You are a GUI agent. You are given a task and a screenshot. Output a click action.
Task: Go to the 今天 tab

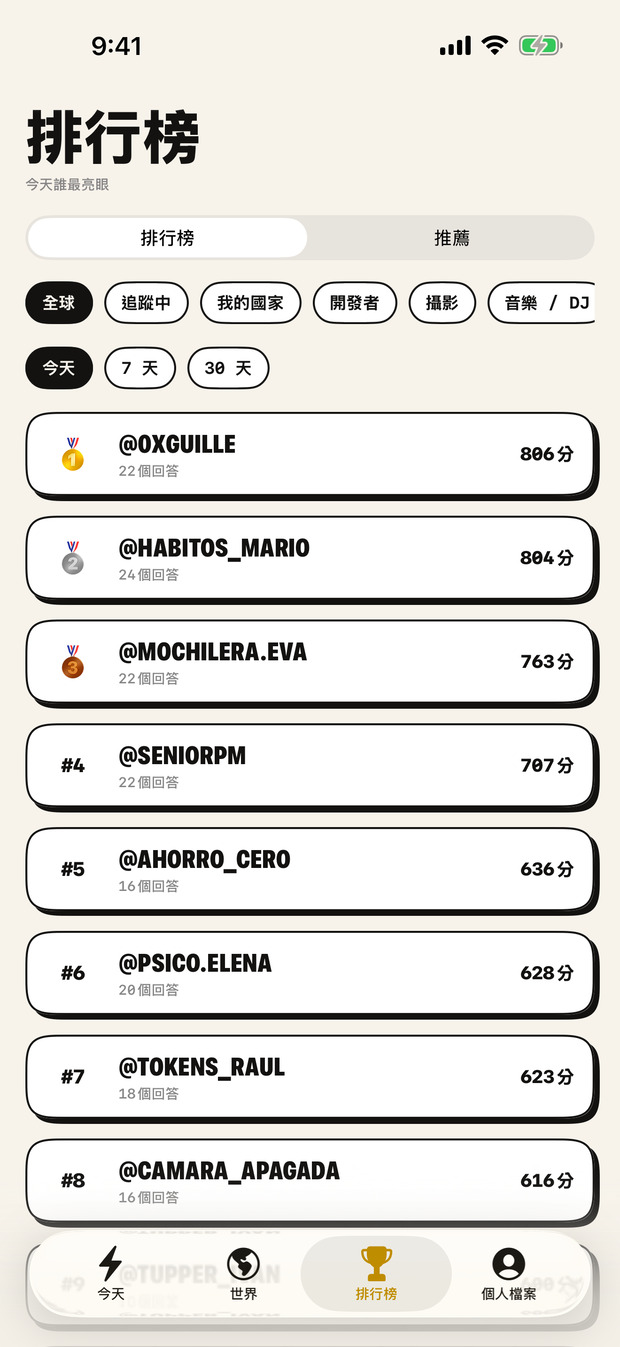(111, 1274)
